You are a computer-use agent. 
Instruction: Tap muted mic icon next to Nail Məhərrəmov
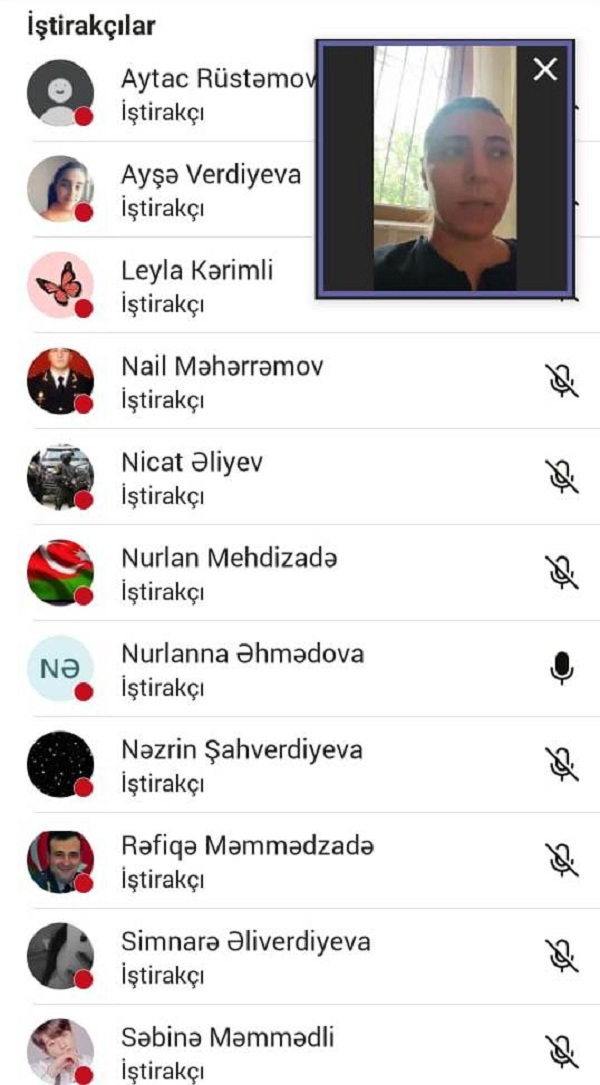click(562, 381)
